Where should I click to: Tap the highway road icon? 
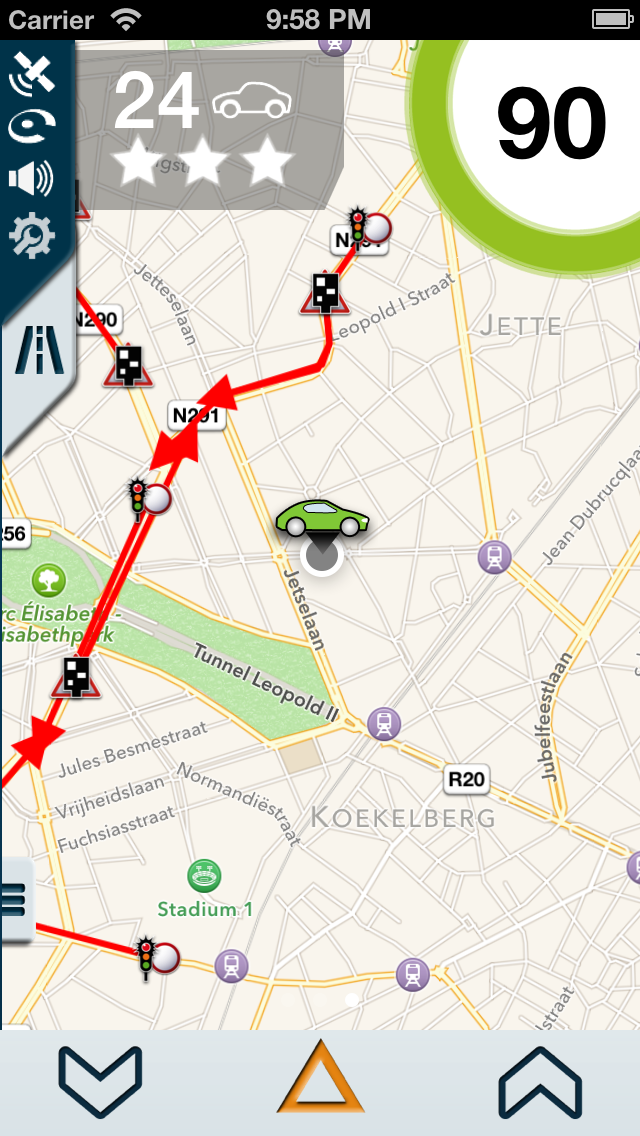click(x=38, y=351)
